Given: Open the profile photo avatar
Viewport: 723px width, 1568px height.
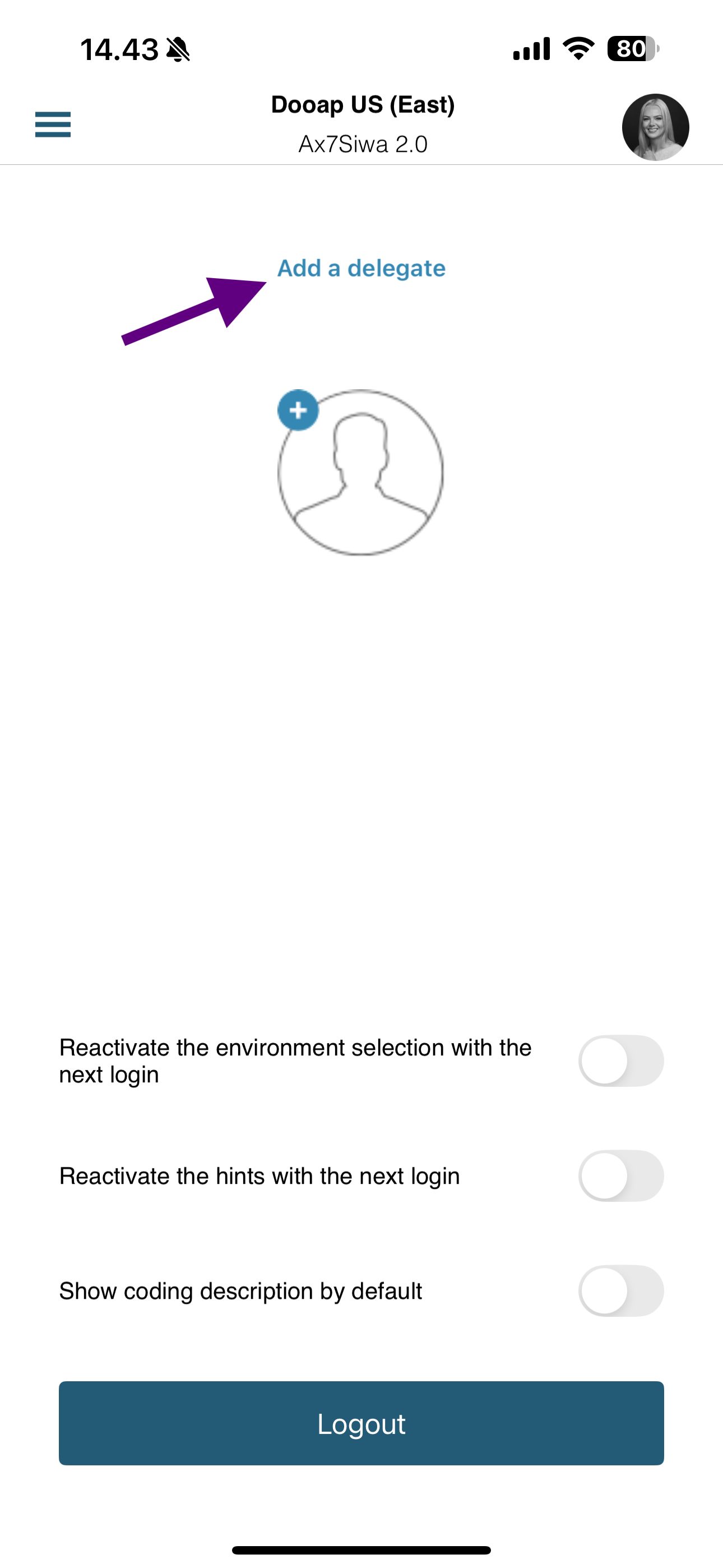Looking at the screenshot, I should coord(655,127).
